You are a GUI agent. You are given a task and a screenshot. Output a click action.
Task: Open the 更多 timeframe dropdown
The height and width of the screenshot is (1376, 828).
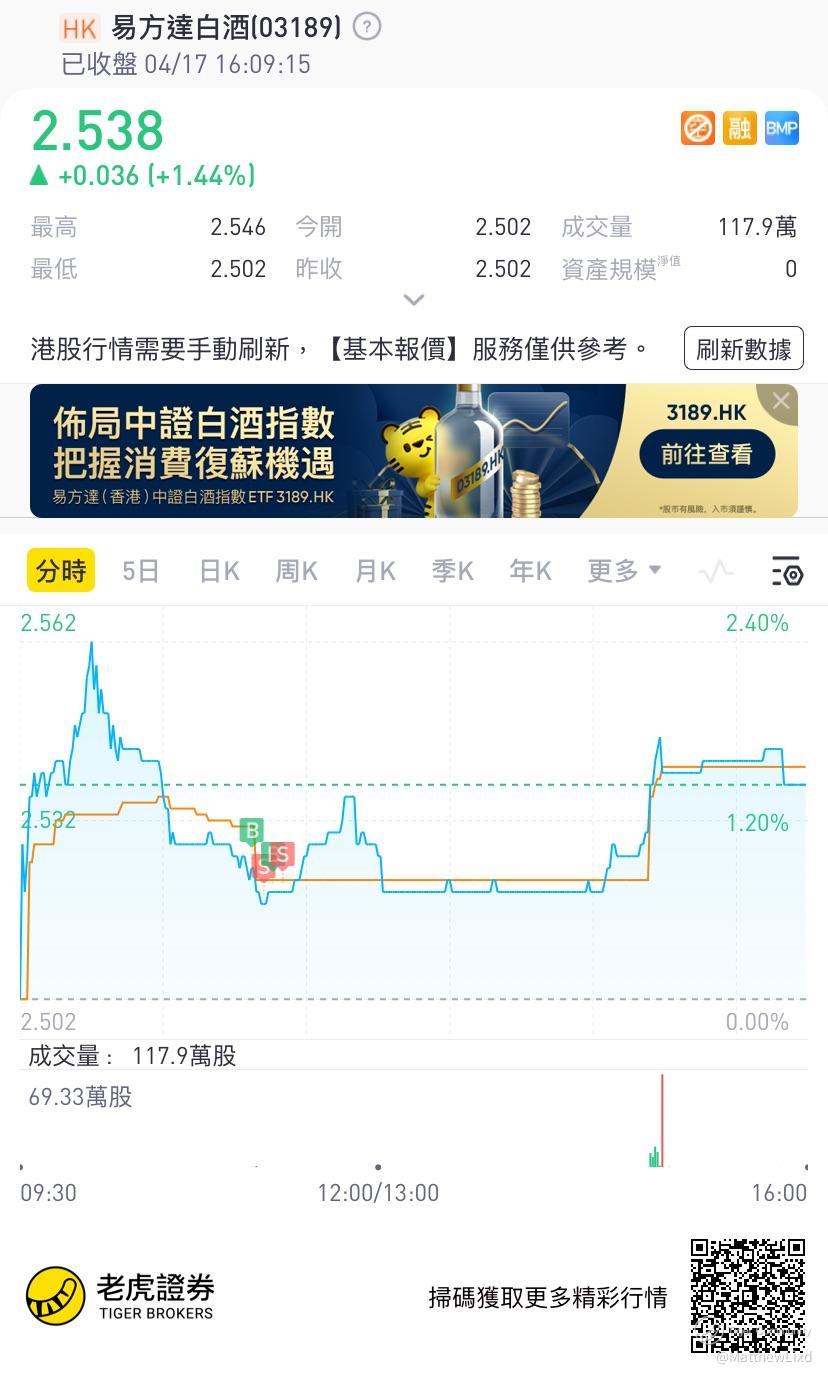pyautogui.click(x=624, y=571)
